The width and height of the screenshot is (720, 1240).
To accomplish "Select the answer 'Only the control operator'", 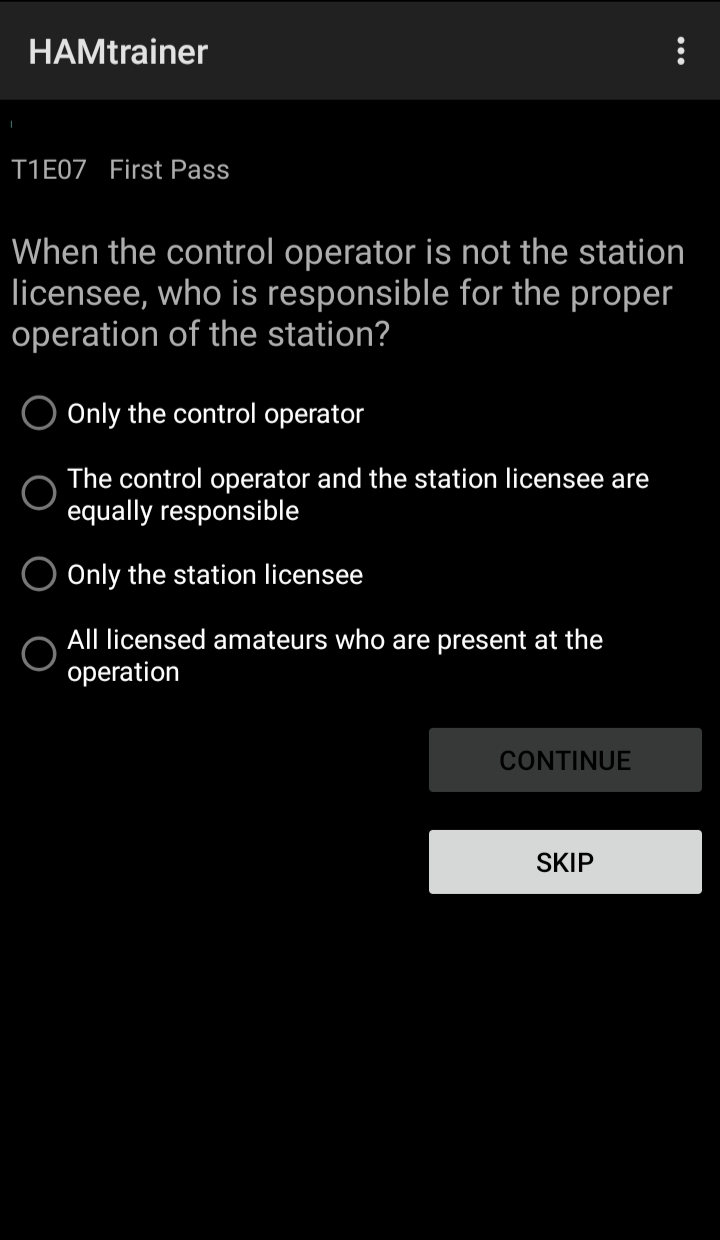I will tap(39, 413).
